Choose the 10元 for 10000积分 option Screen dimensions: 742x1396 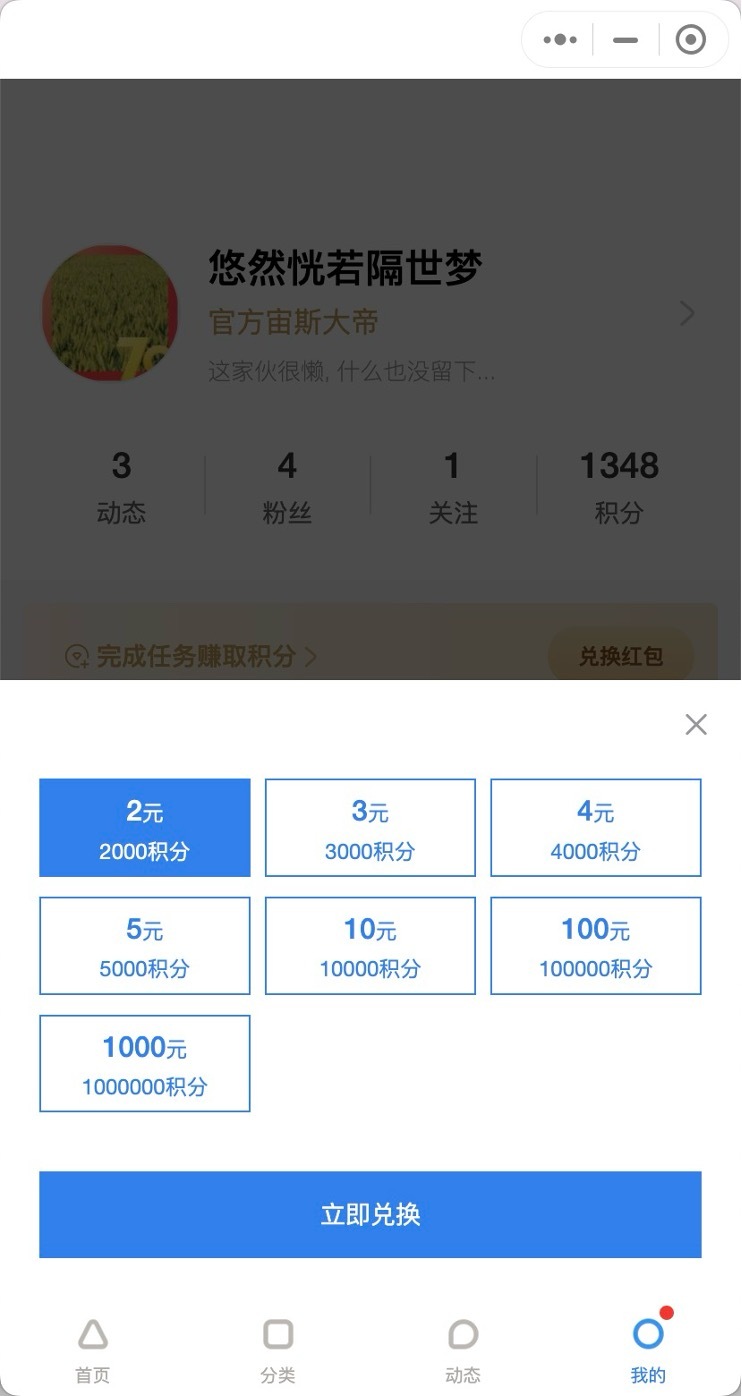click(x=370, y=946)
